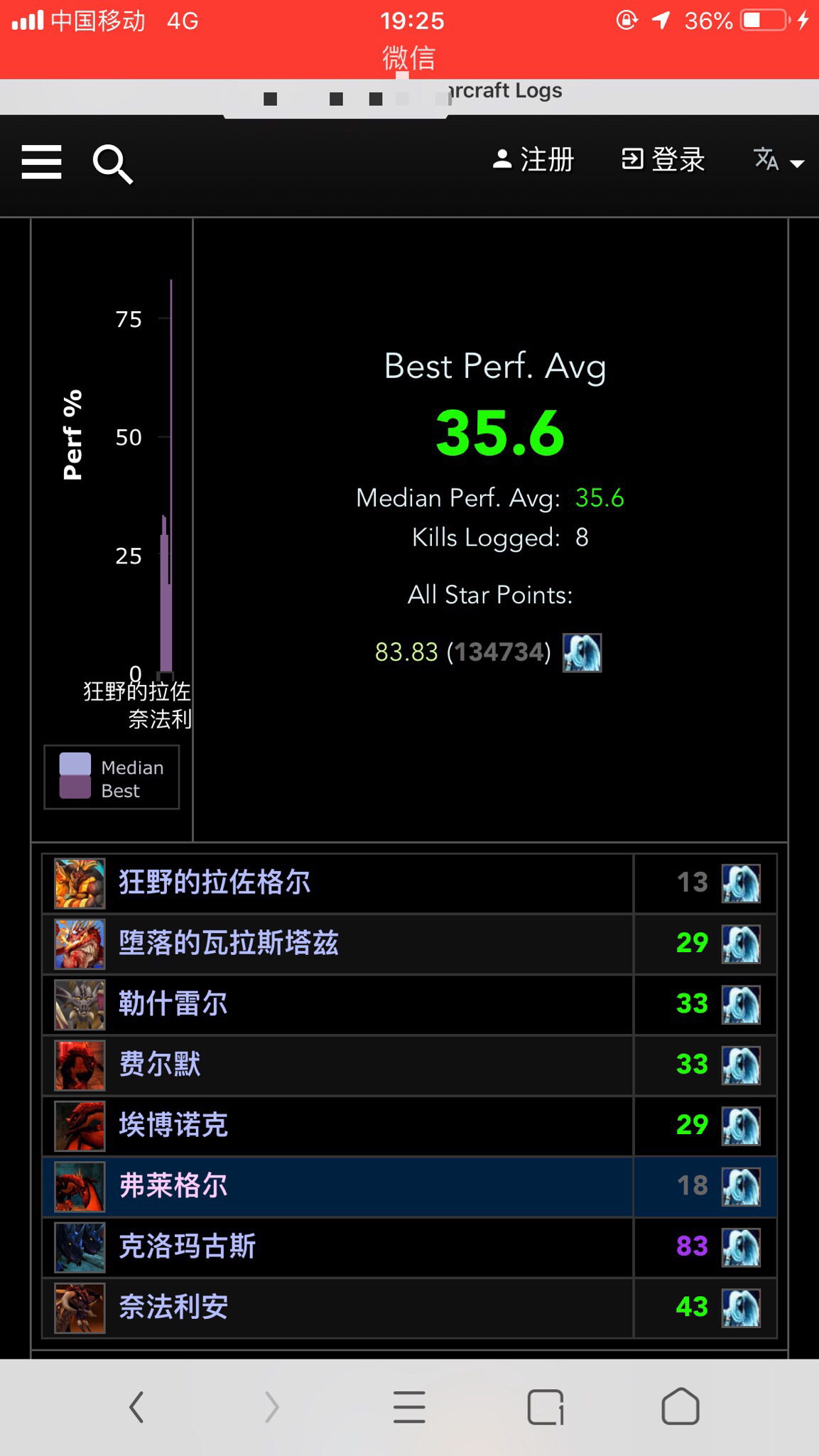819x1456 pixels.
Task: Go back with the browser back arrow
Action: (x=136, y=1407)
